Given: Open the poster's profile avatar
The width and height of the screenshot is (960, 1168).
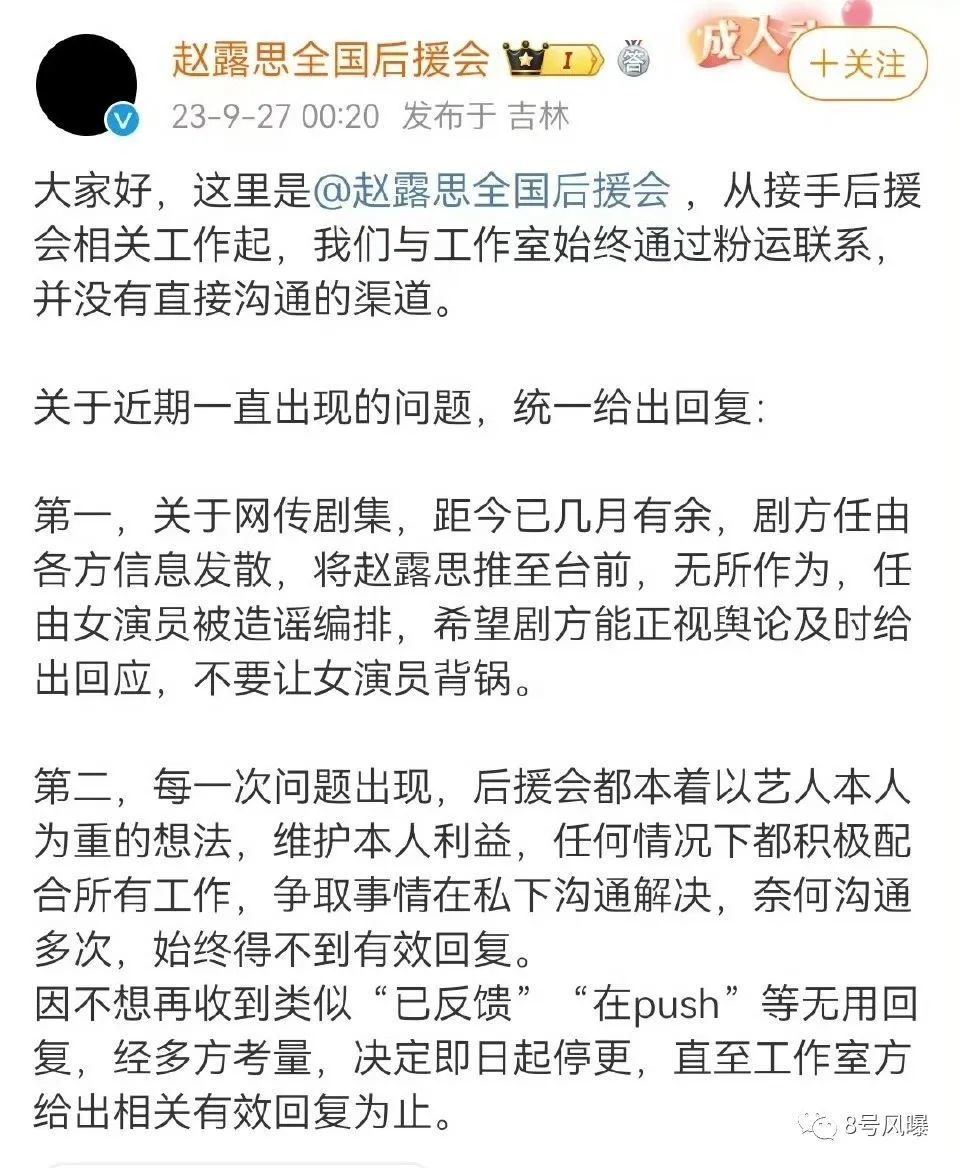Looking at the screenshot, I should click(x=86, y=85).
